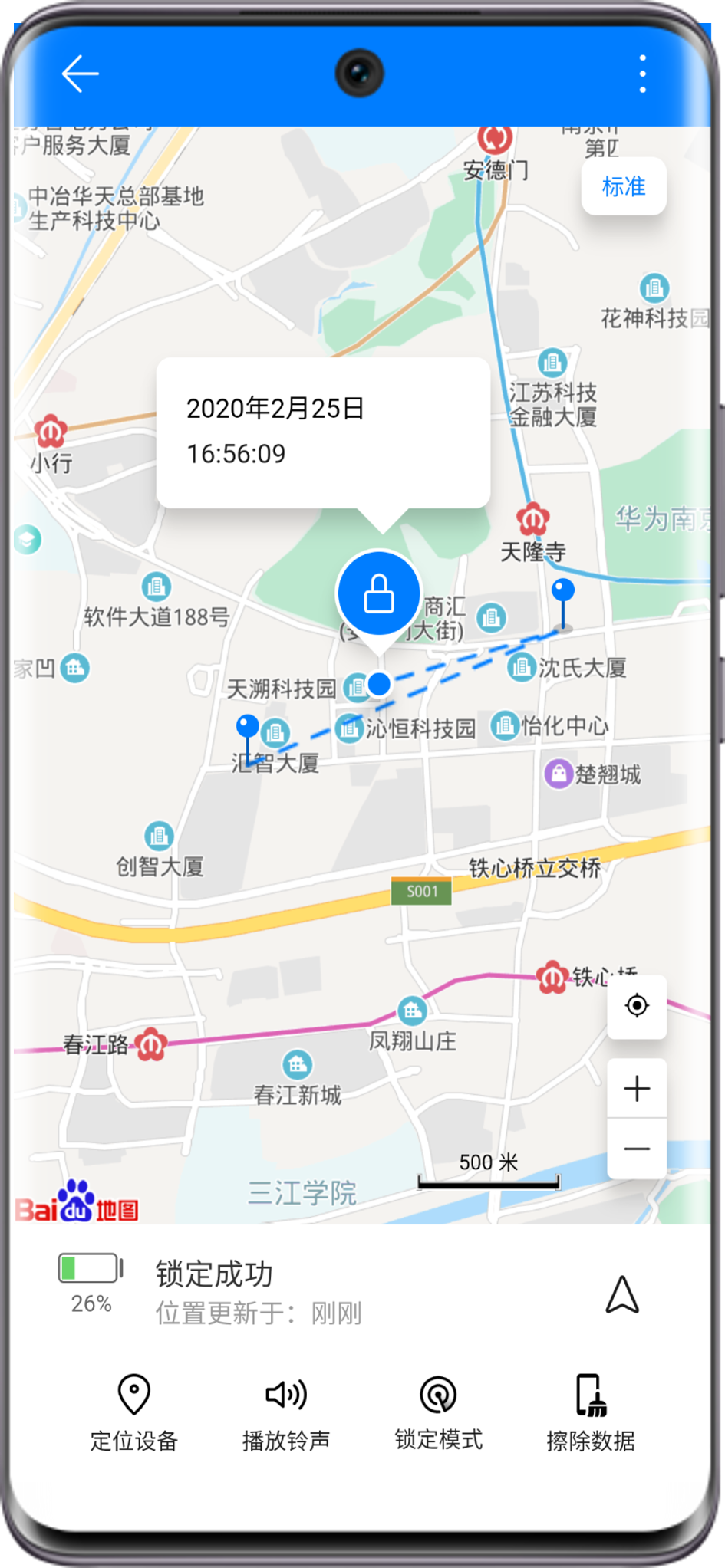
Task: Recenter the map on current location
Action: click(637, 1005)
